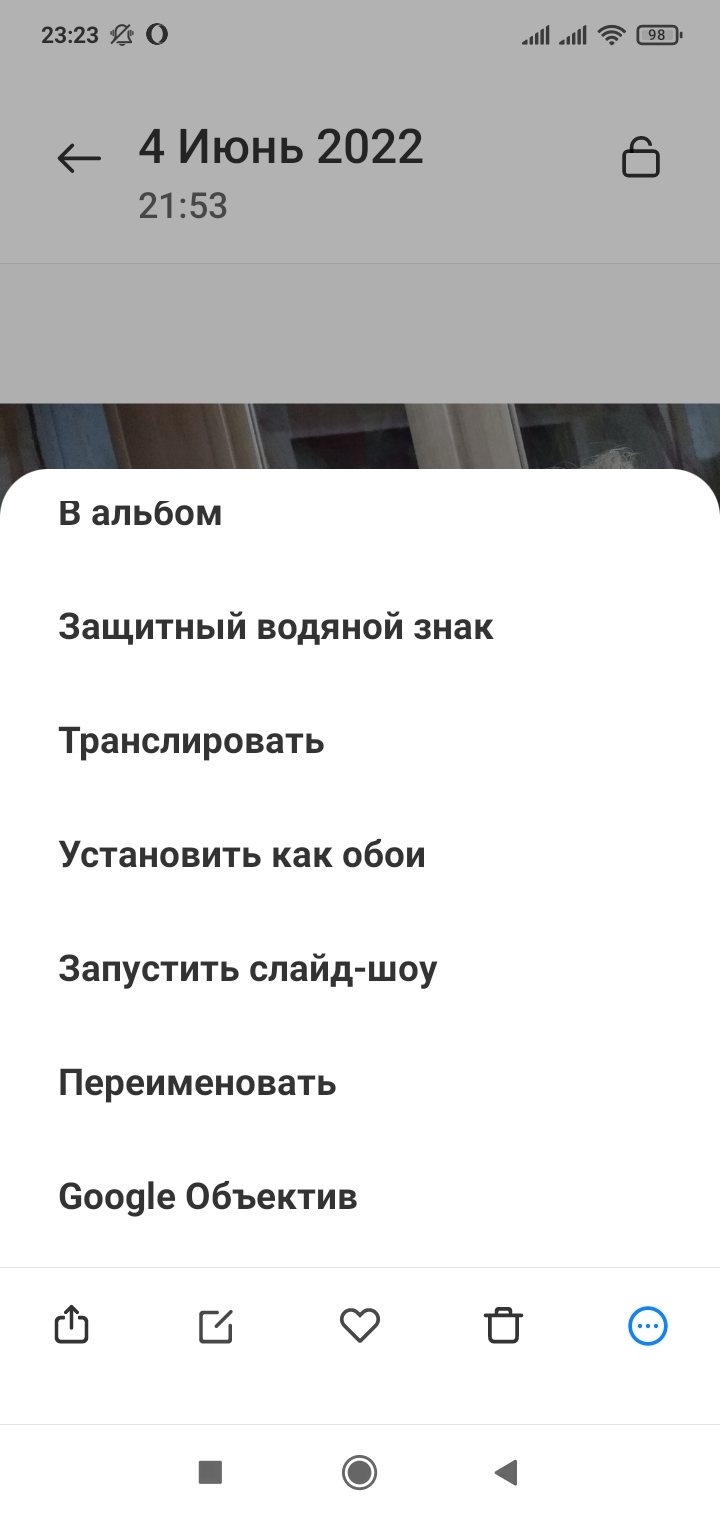Open 'Google Объектив'
Screen dimensions: 720x1520
[208, 1197]
